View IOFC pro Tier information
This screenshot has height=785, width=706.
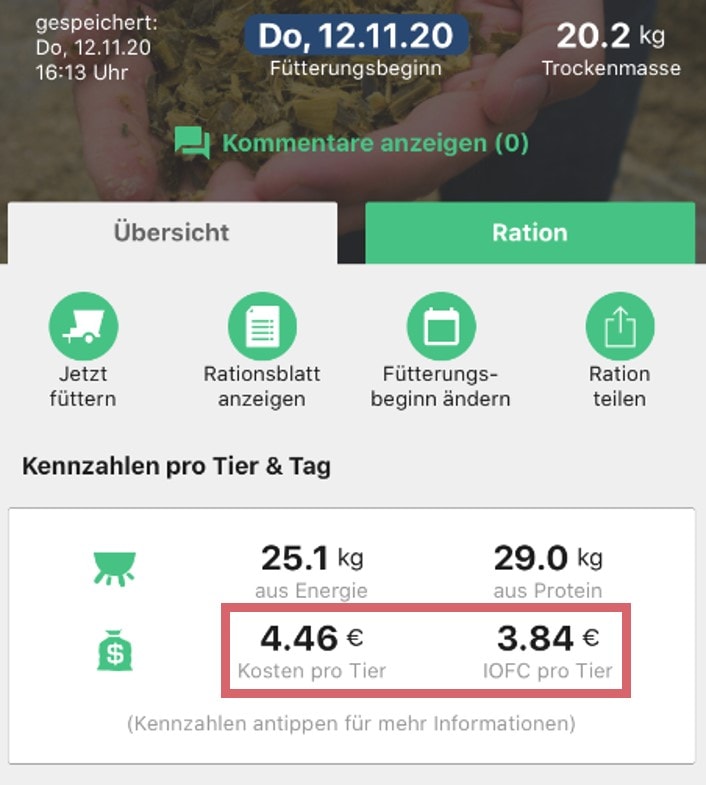coord(548,650)
